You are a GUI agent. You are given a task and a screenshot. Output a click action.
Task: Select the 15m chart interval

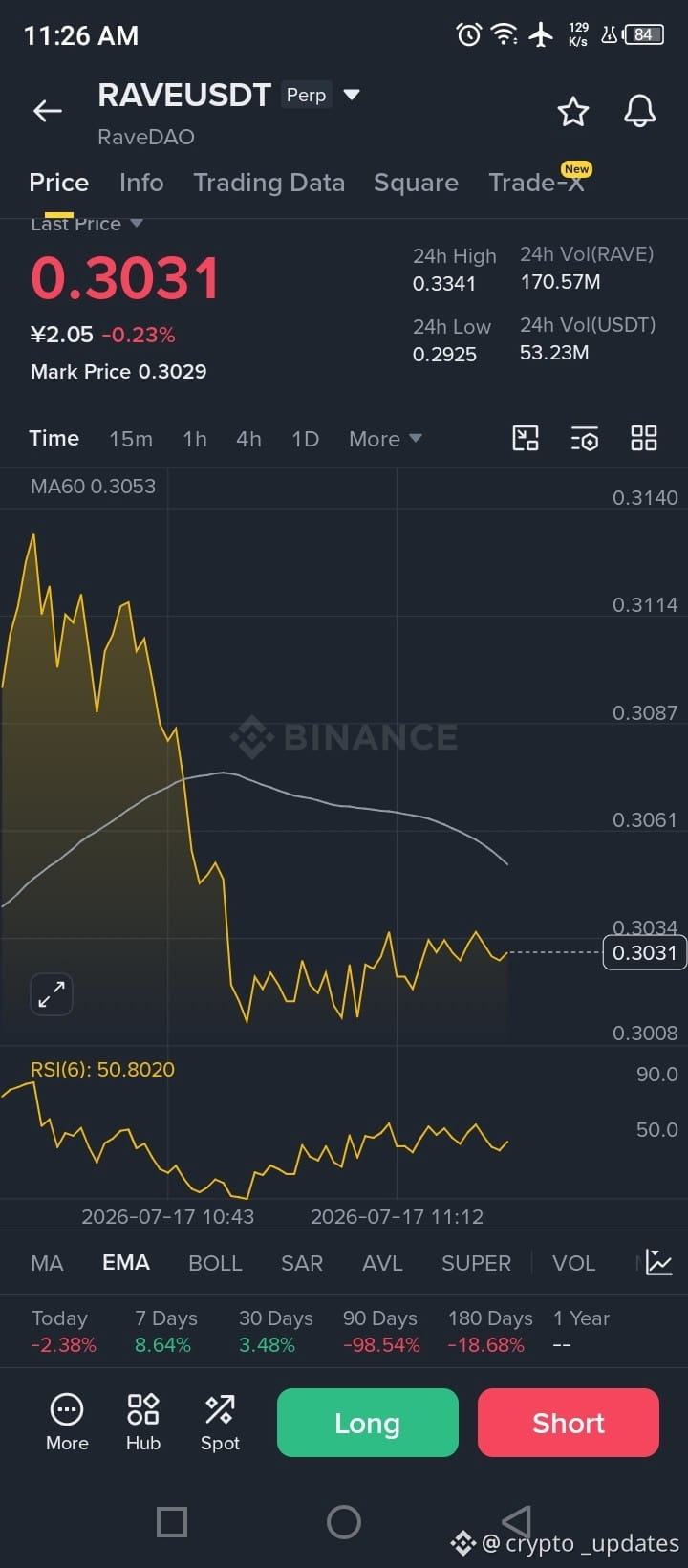pos(131,439)
